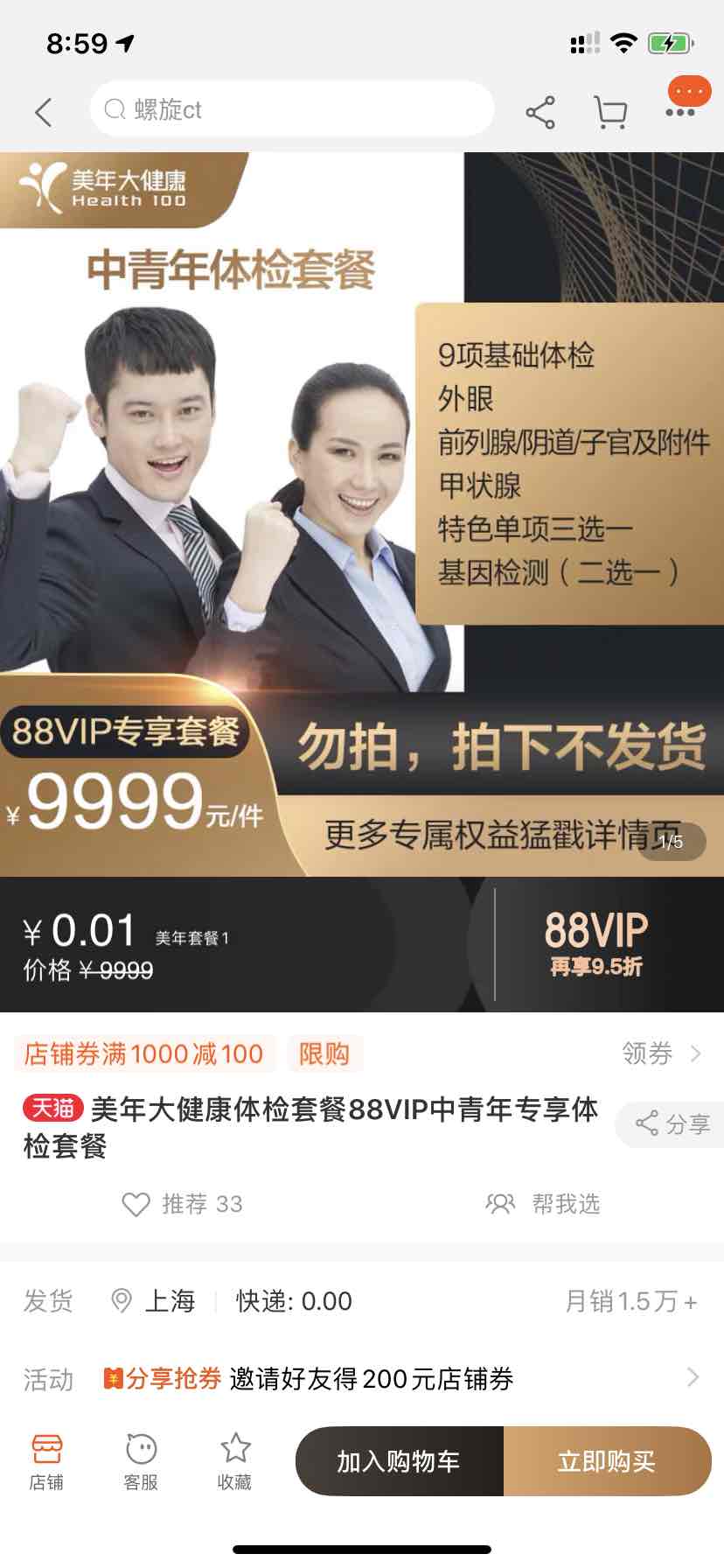The height and width of the screenshot is (1568, 724).
Task: Tap 加入购物车 button
Action: [399, 1461]
